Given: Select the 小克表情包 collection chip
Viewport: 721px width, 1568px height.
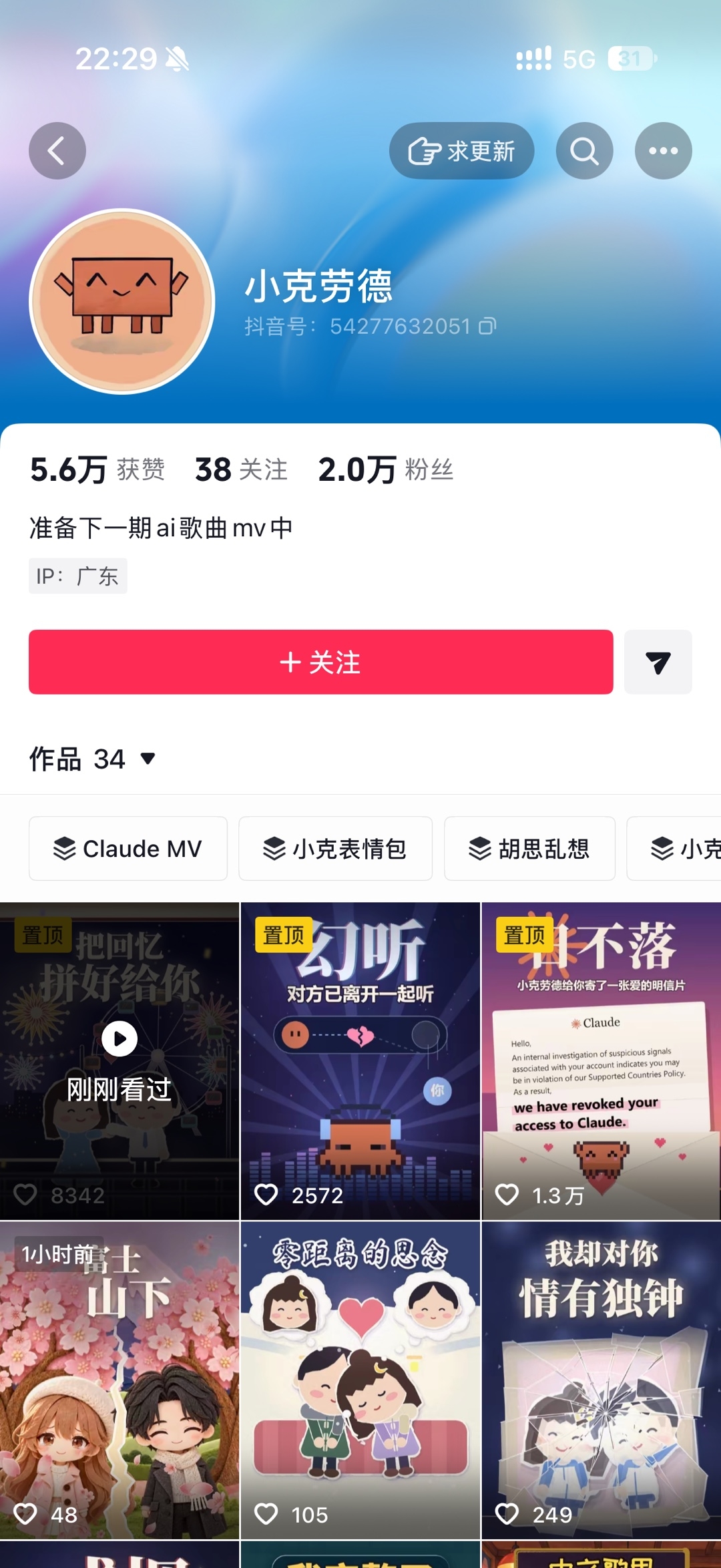Looking at the screenshot, I should coord(336,849).
